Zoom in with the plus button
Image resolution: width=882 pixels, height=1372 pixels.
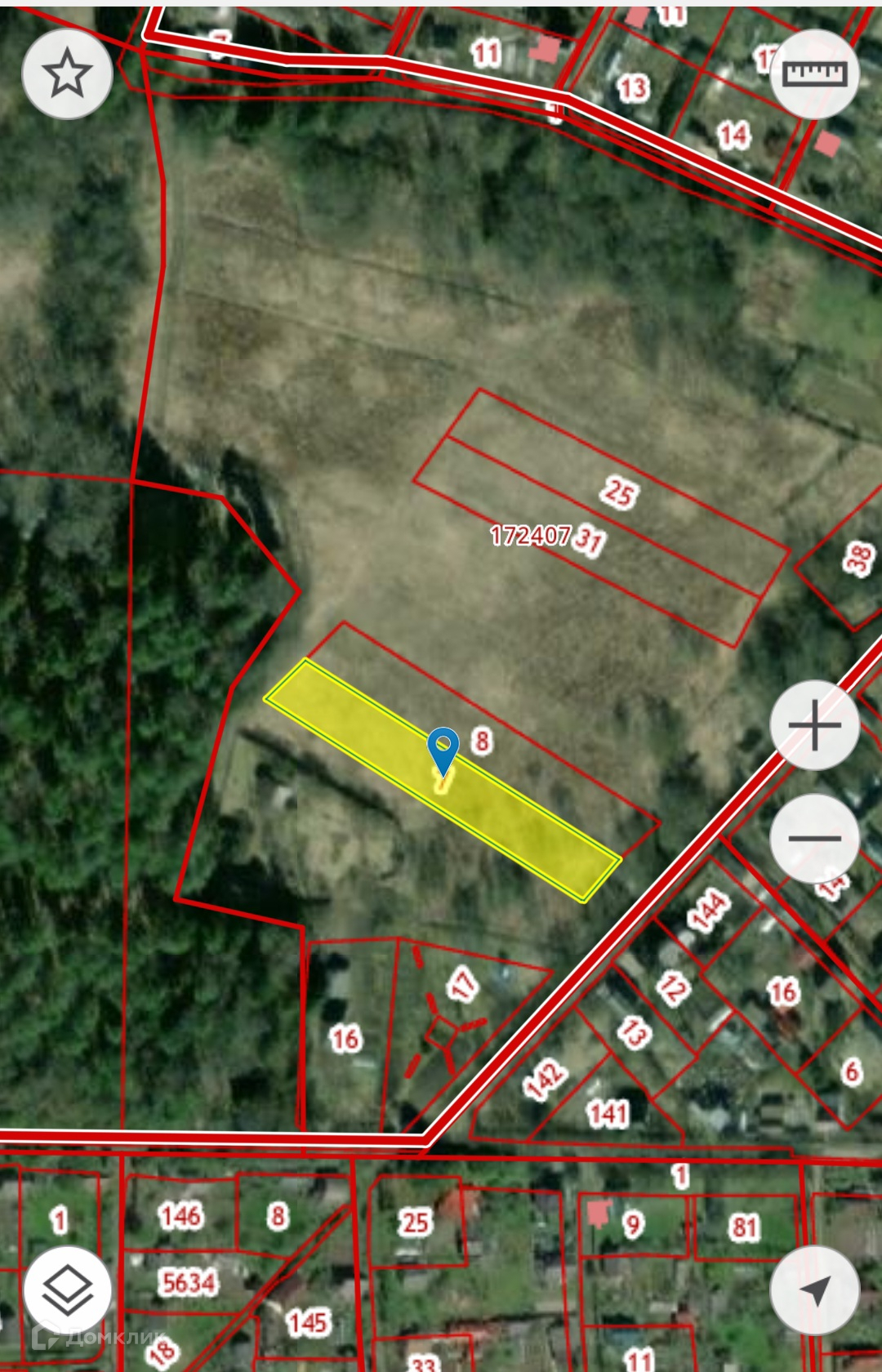(814, 725)
